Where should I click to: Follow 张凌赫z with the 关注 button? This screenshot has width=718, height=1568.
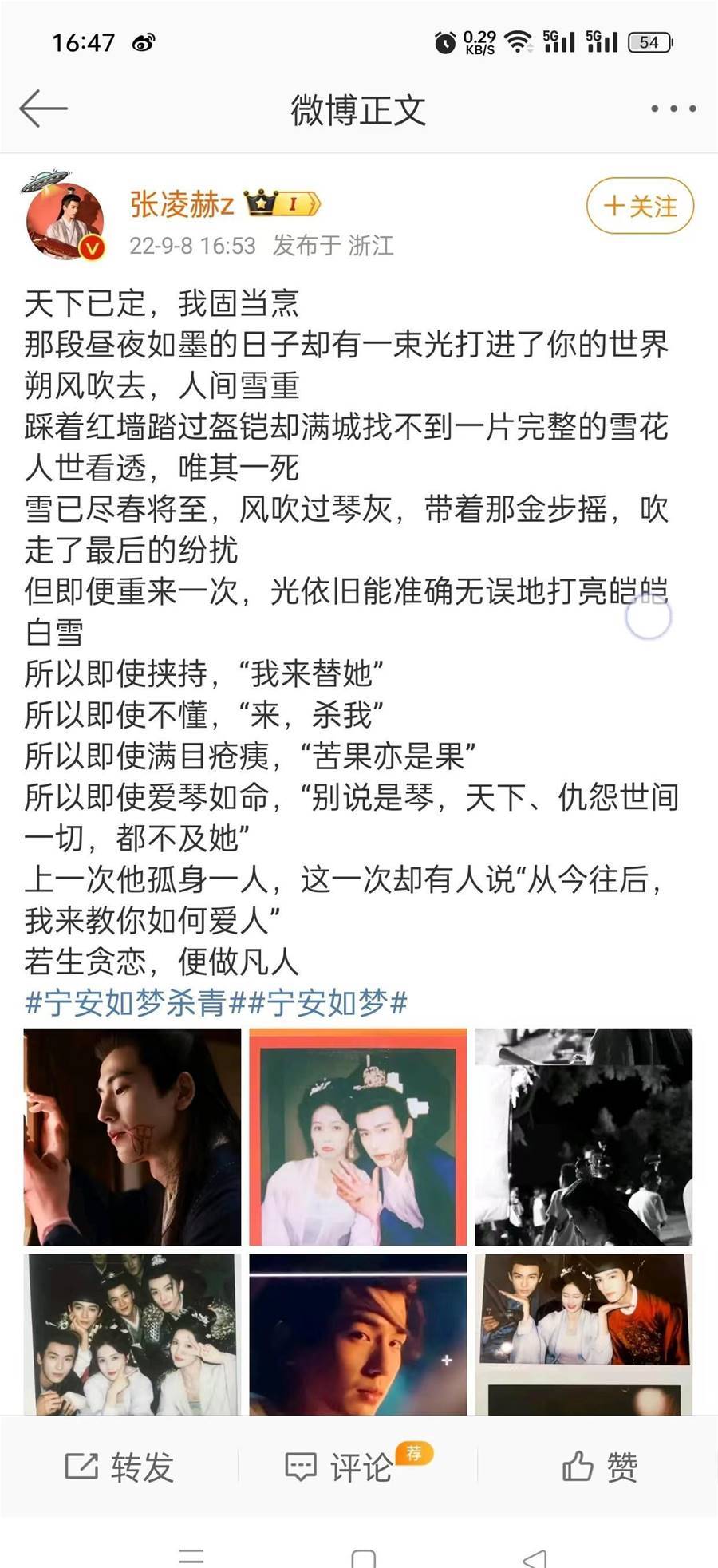[640, 206]
